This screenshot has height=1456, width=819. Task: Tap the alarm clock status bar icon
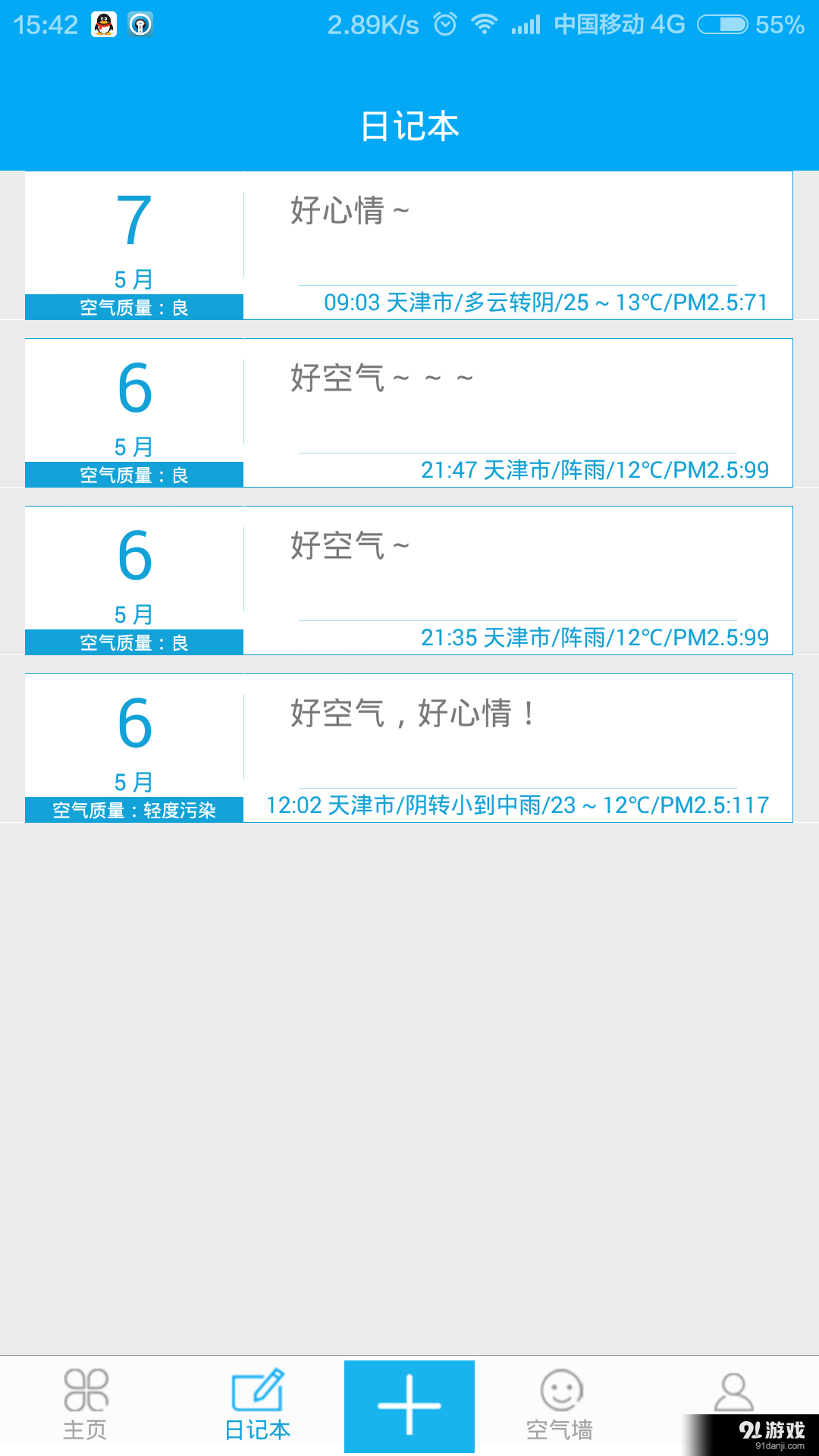click(x=444, y=24)
